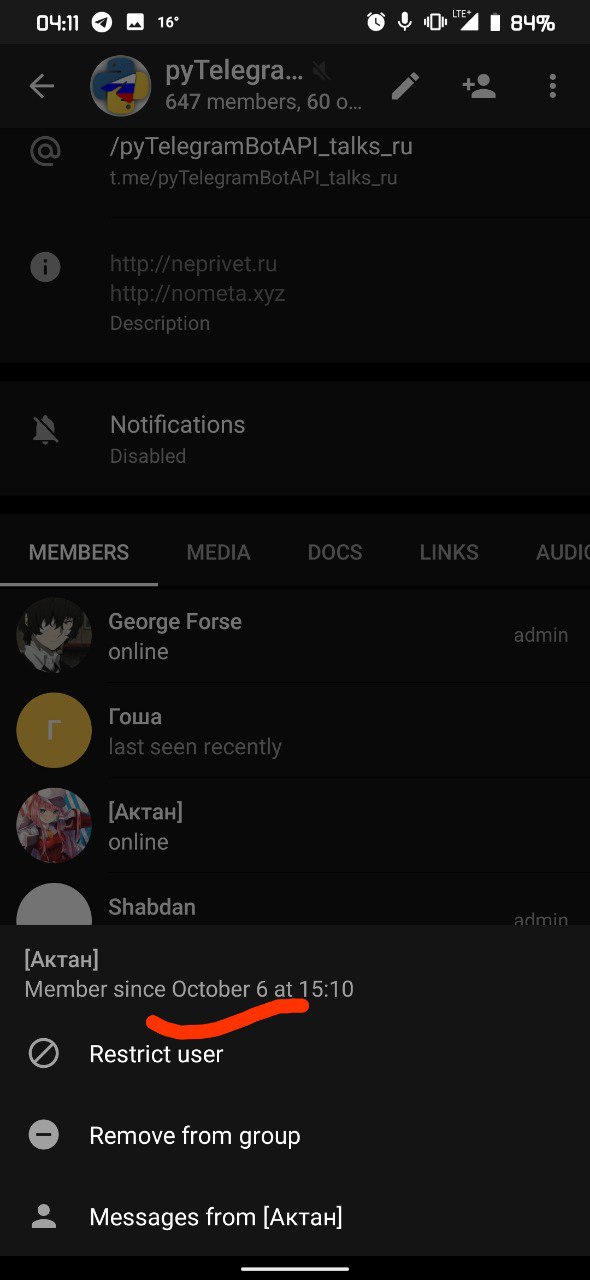The image size is (590, 1280).
Task: Choose Remove from group
Action: pyautogui.click(x=295, y=1136)
